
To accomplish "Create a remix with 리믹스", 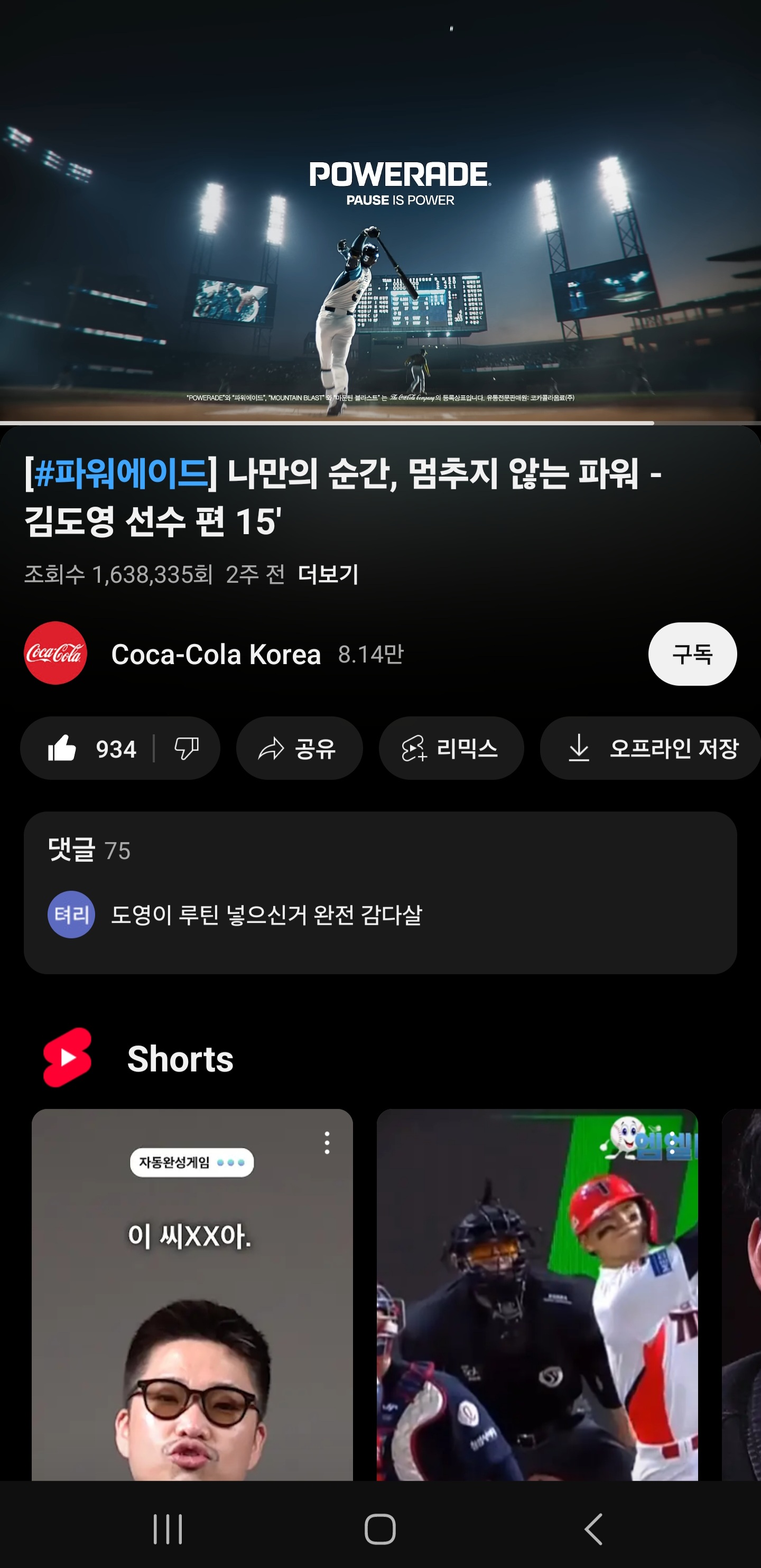I will point(451,748).
